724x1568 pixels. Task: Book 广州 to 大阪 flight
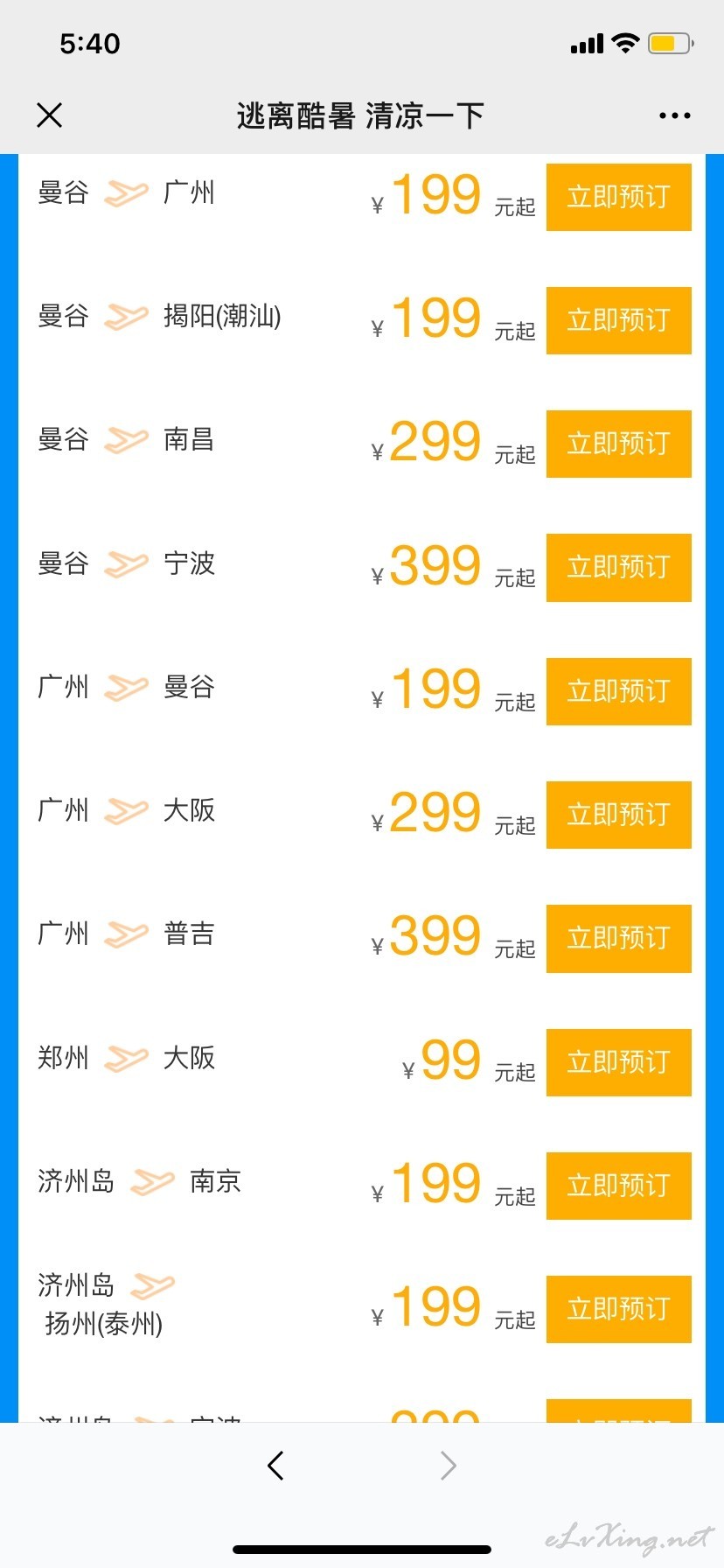click(619, 815)
